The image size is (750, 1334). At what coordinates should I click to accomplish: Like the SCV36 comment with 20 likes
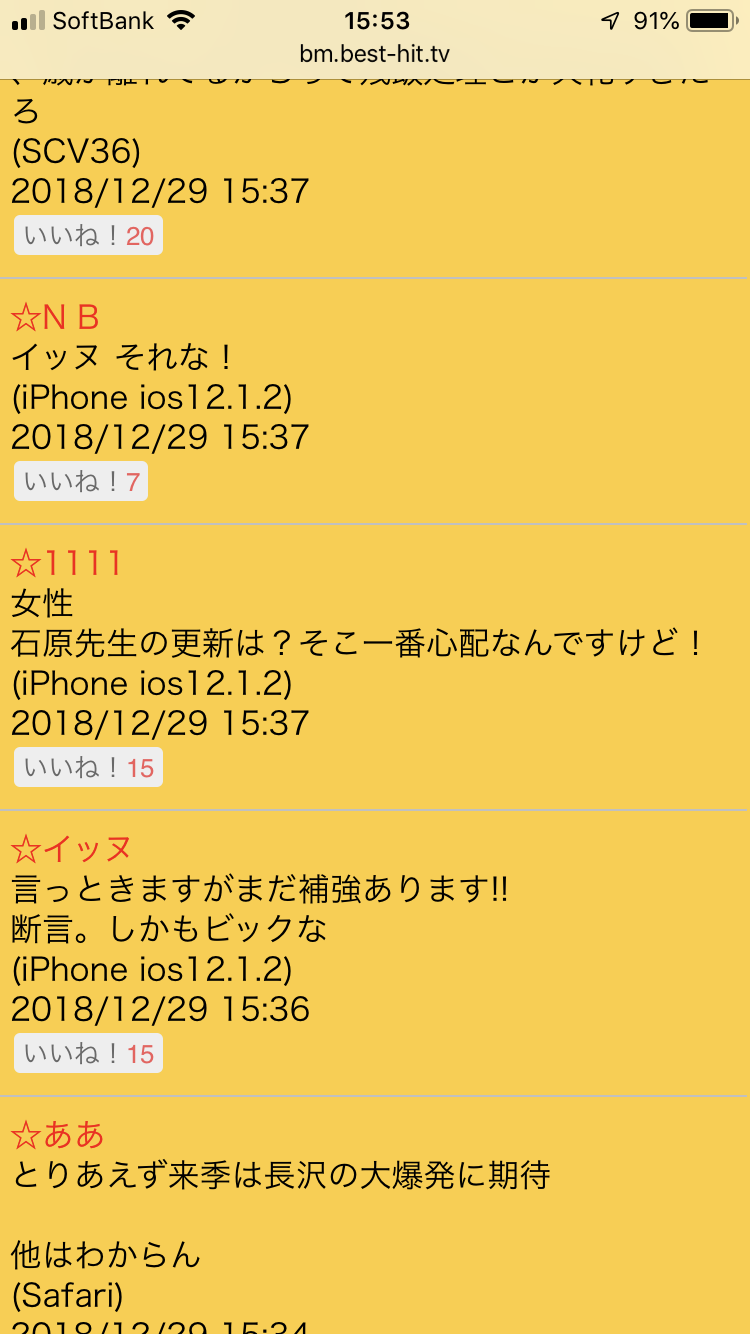(88, 236)
